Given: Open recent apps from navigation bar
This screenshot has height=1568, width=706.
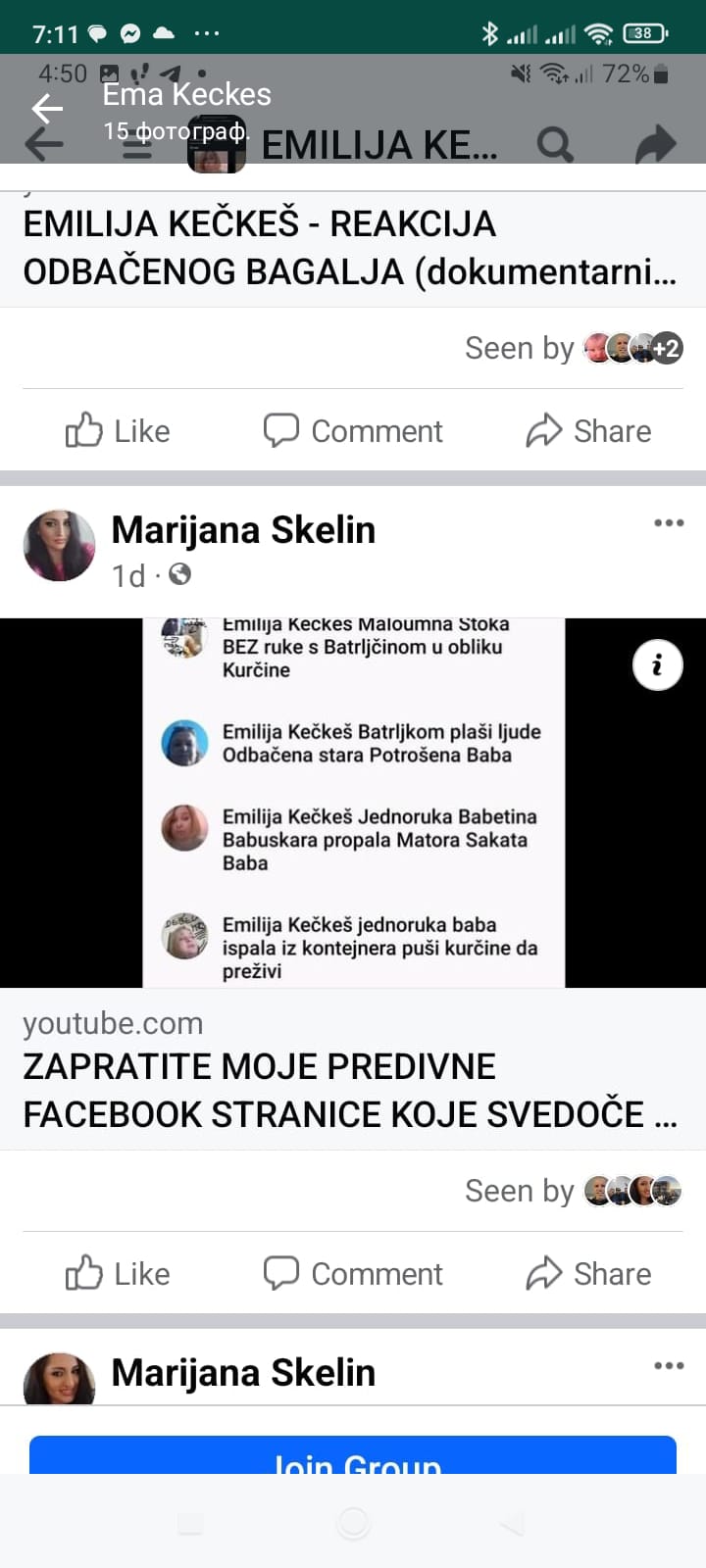Looking at the screenshot, I should point(190,1523).
